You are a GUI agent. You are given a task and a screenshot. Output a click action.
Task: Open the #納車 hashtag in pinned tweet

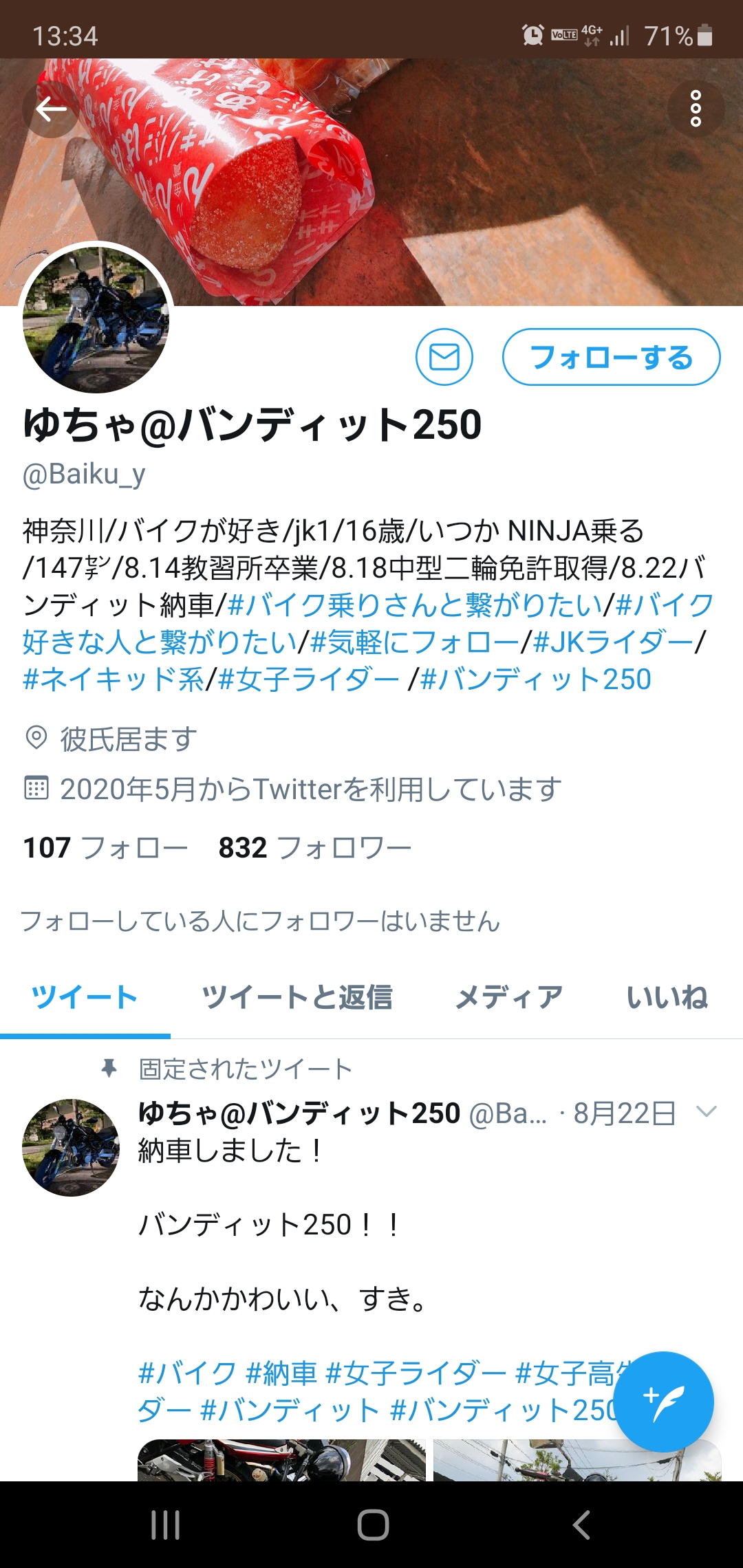point(281,1373)
